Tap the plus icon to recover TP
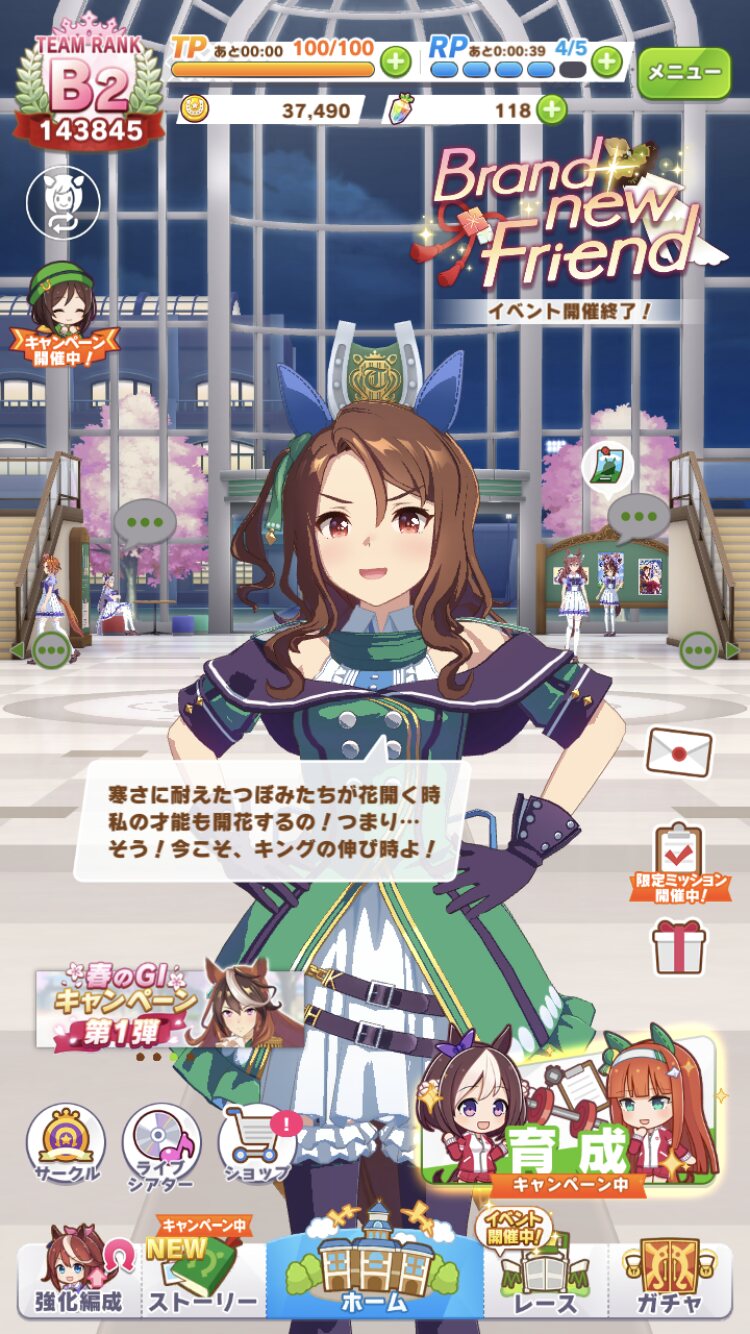 (x=396, y=61)
